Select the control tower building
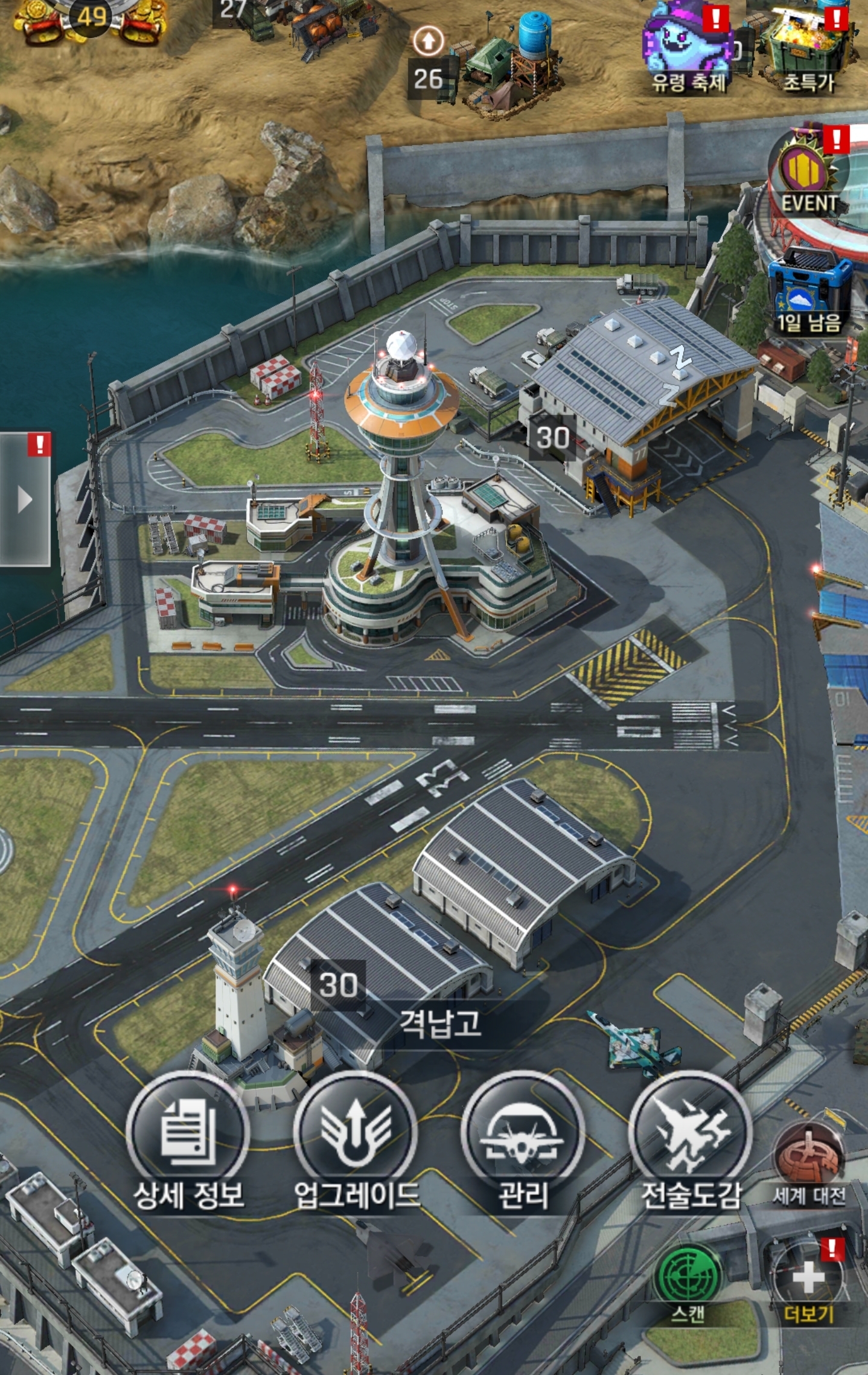The height and width of the screenshot is (1375, 868). point(401,483)
